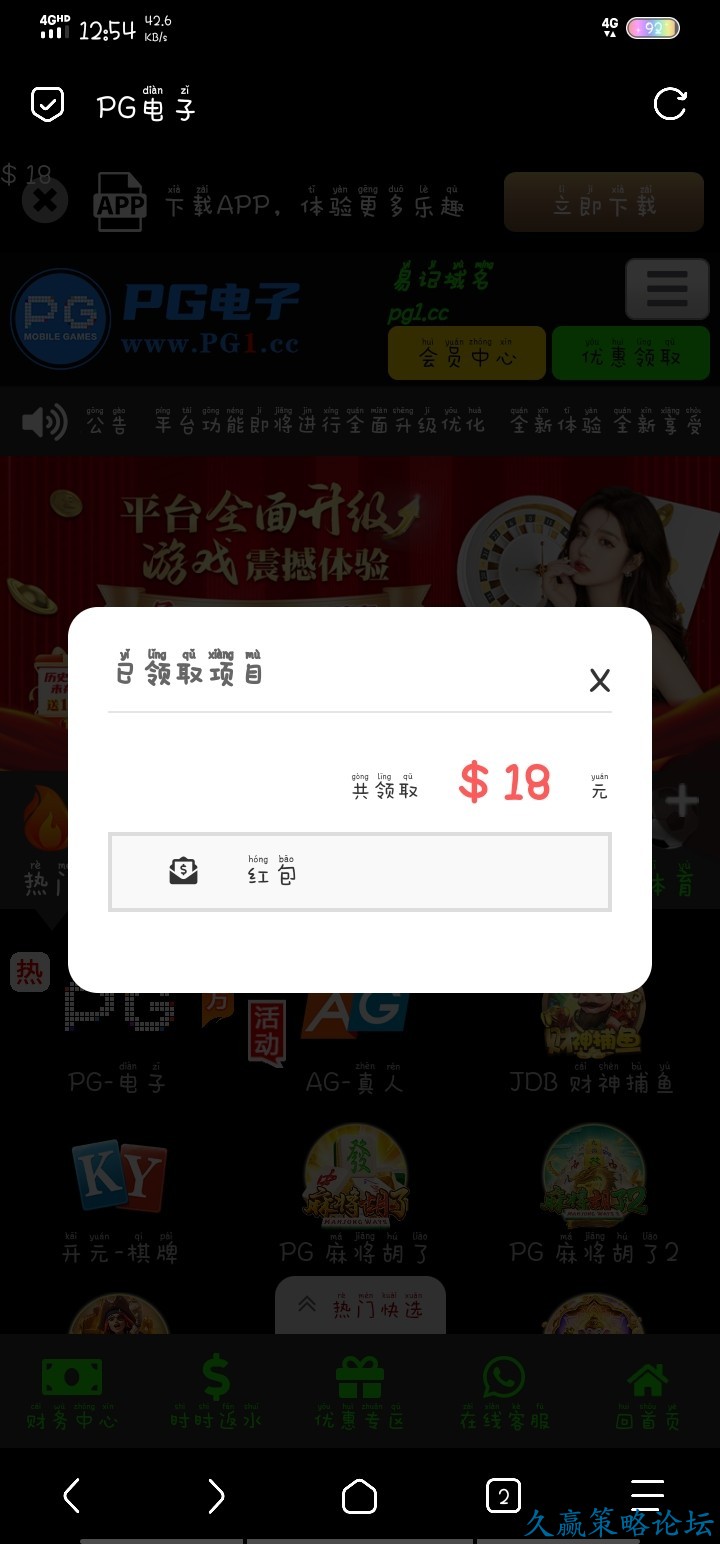
Task: Open the browser menu
Action: (x=647, y=1494)
